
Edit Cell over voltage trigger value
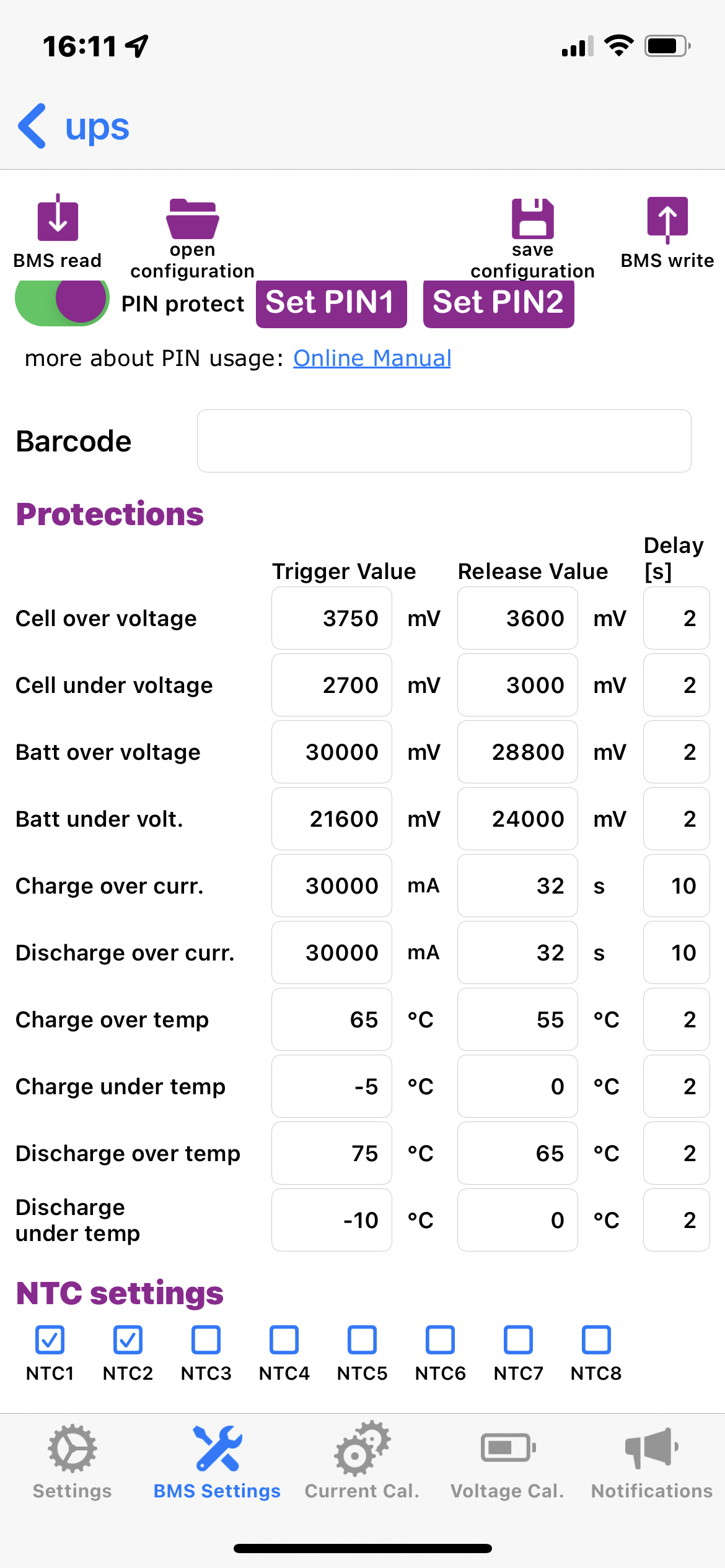click(332, 618)
